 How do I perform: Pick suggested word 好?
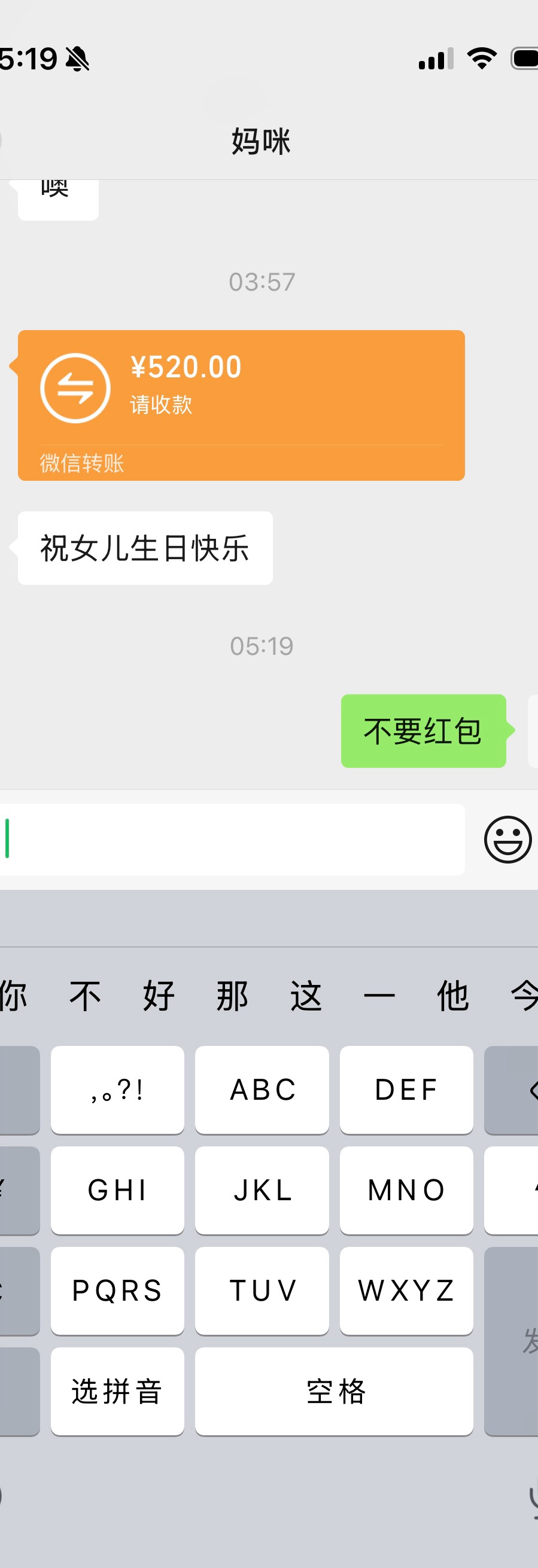click(x=159, y=996)
